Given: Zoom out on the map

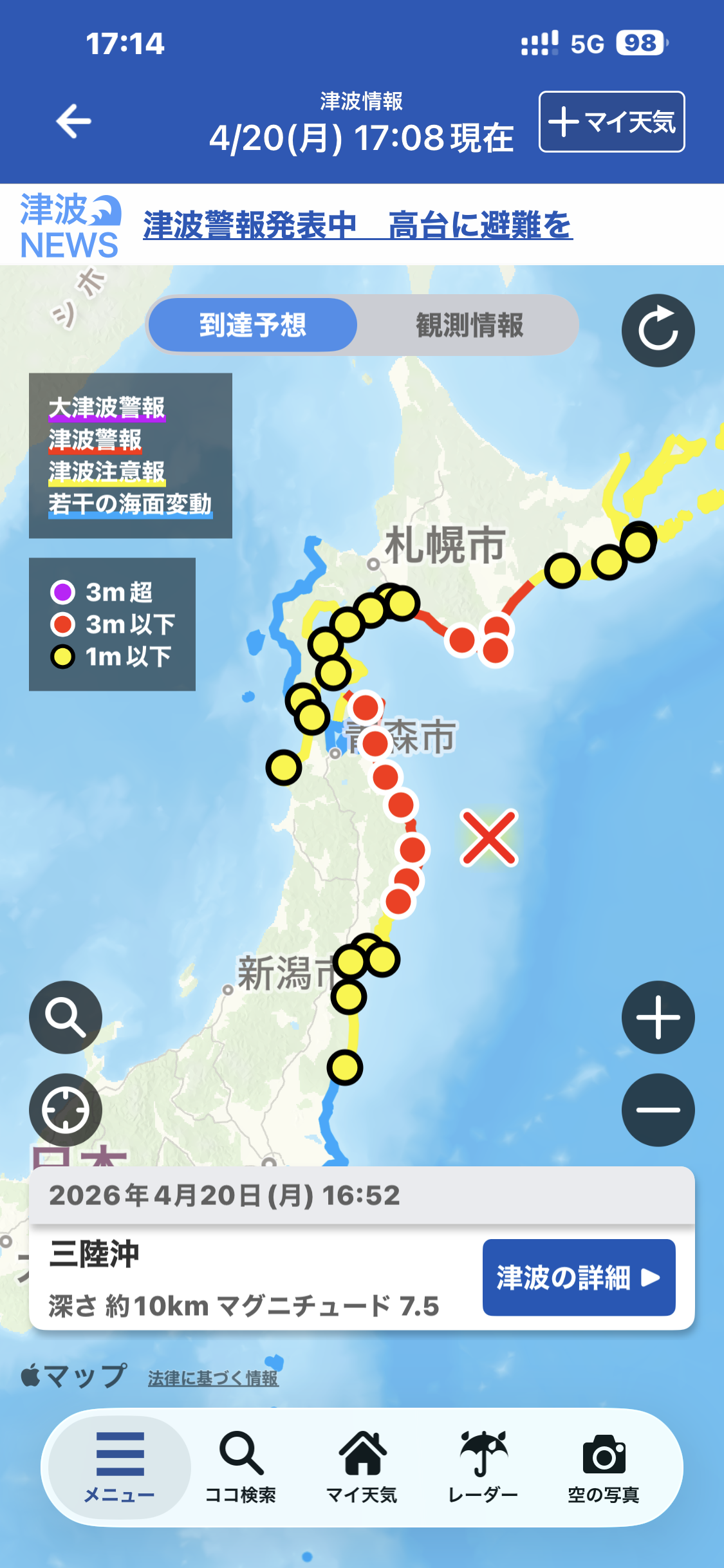Looking at the screenshot, I should [658, 1110].
